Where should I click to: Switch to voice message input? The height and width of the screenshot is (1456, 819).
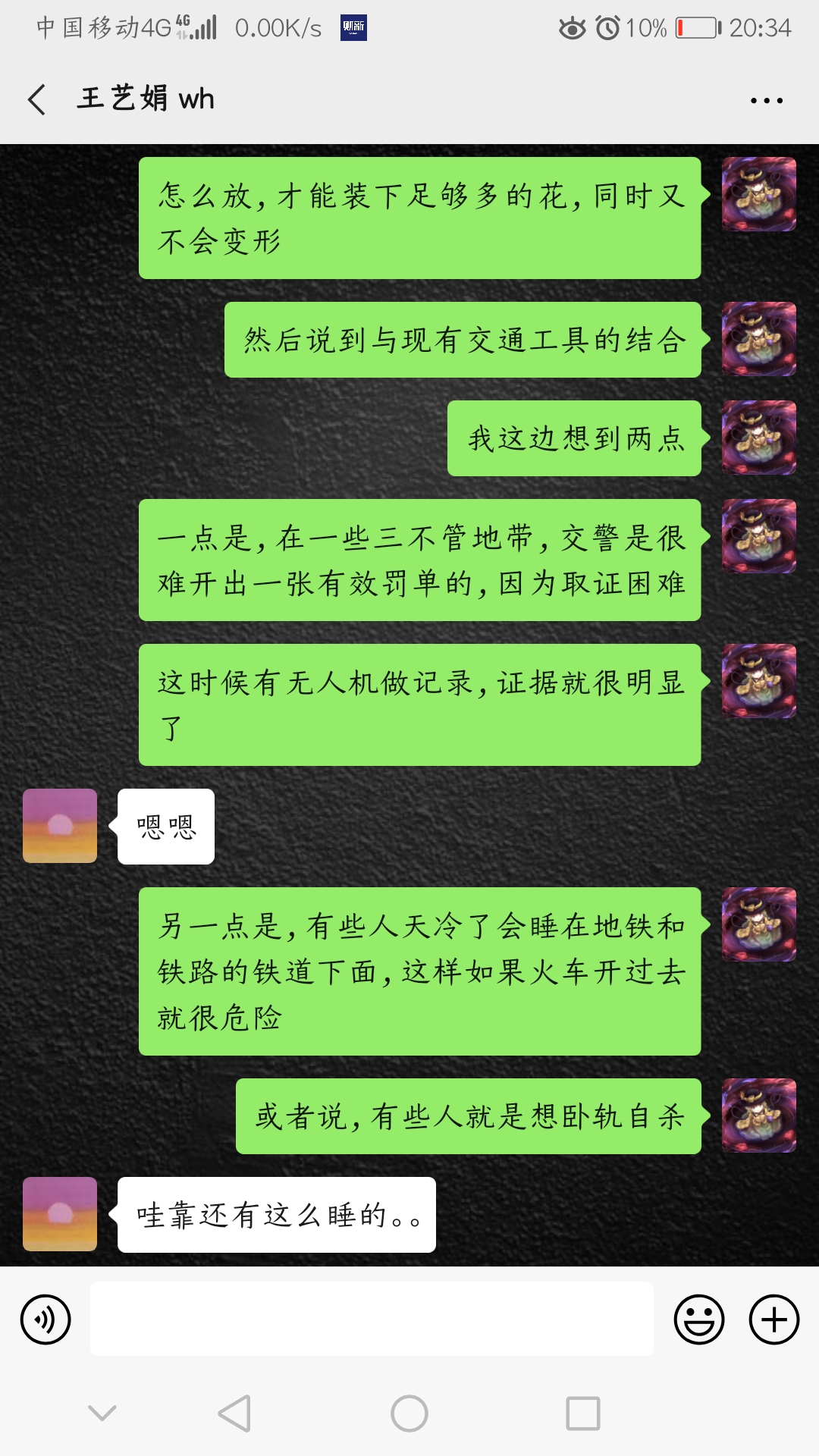(45, 1319)
